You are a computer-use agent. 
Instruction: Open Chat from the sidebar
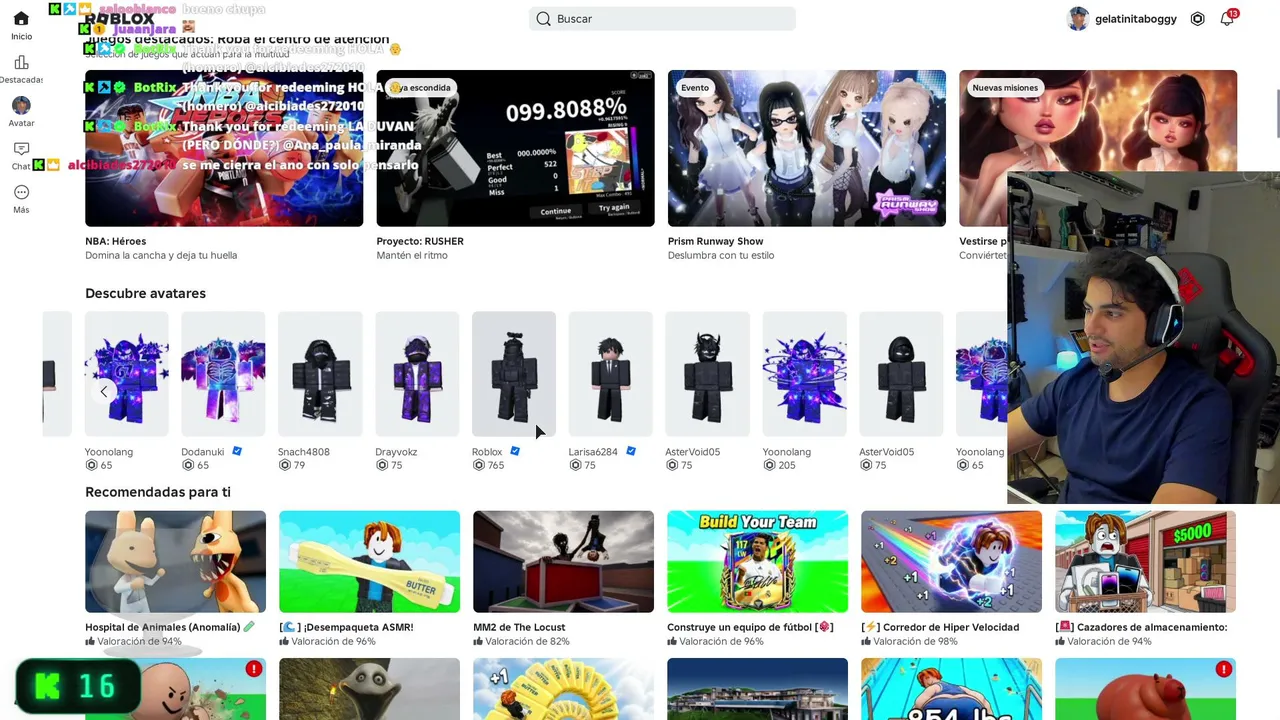[x=21, y=155]
